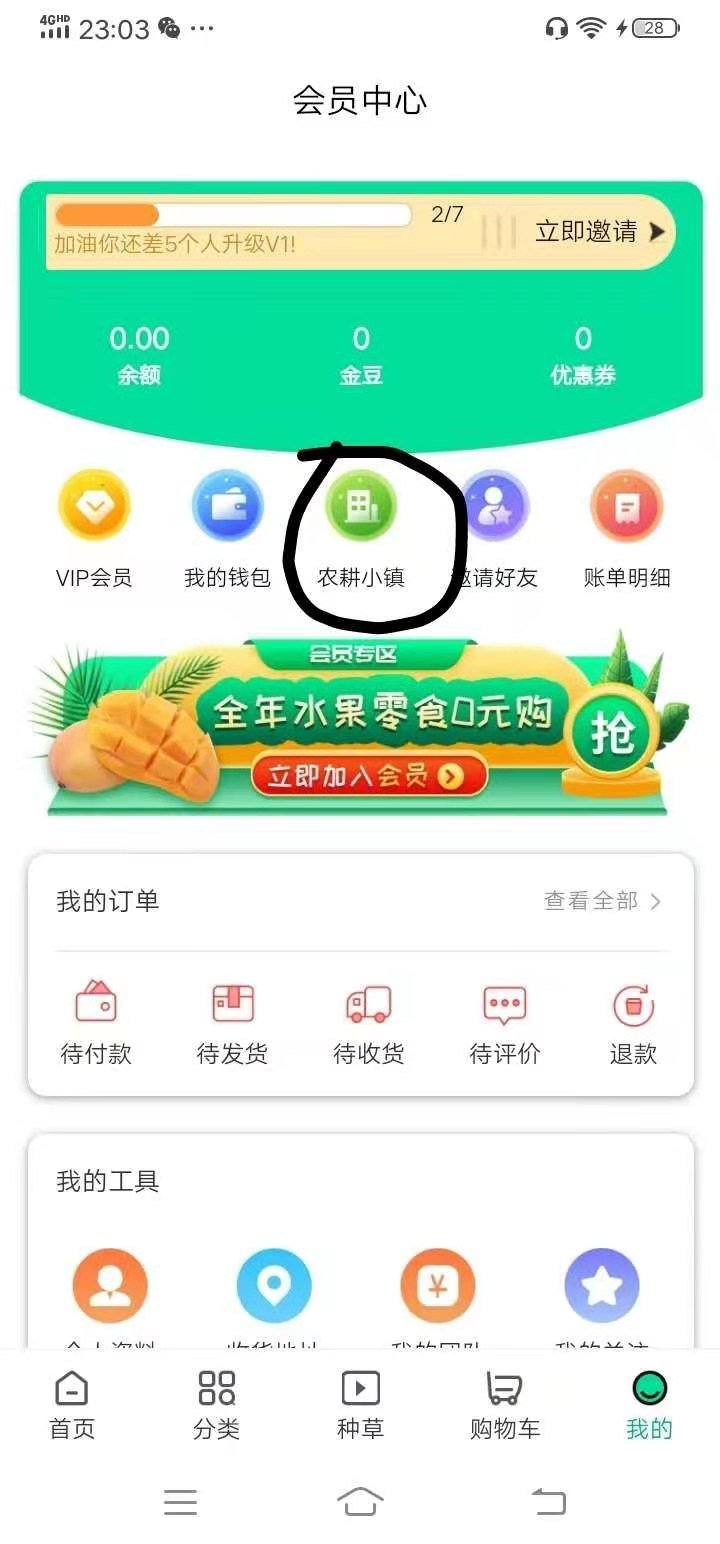Open 待发货 orders awaiting shipment
720x1544 pixels.
click(x=232, y=1022)
